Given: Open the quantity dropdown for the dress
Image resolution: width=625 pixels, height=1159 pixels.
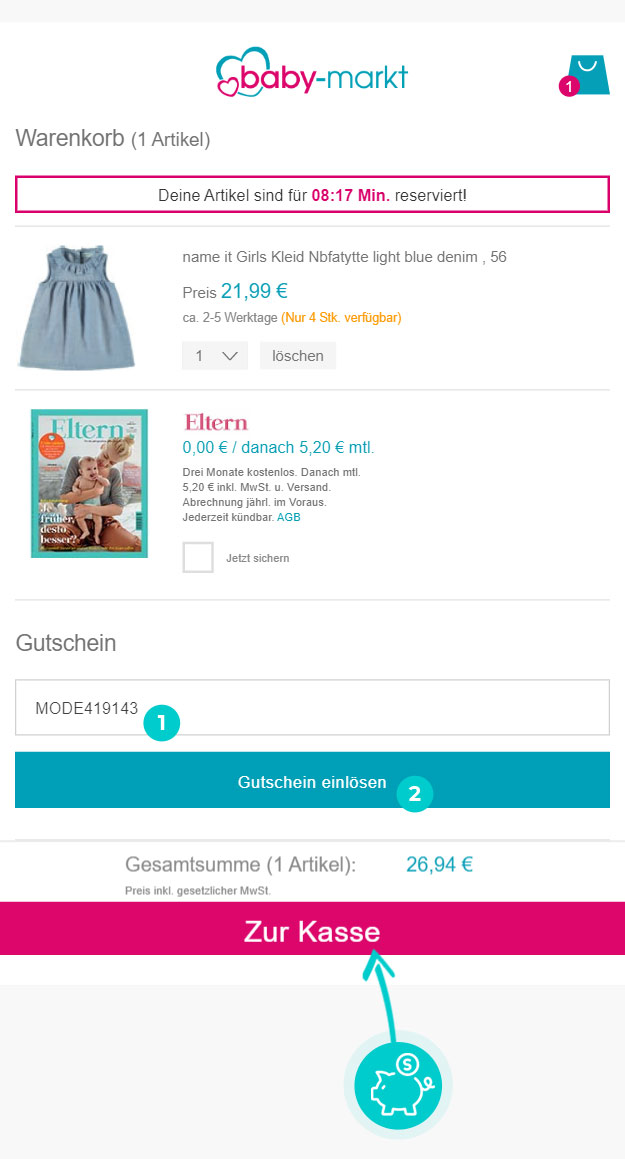Looking at the screenshot, I should pyautogui.click(x=215, y=356).
